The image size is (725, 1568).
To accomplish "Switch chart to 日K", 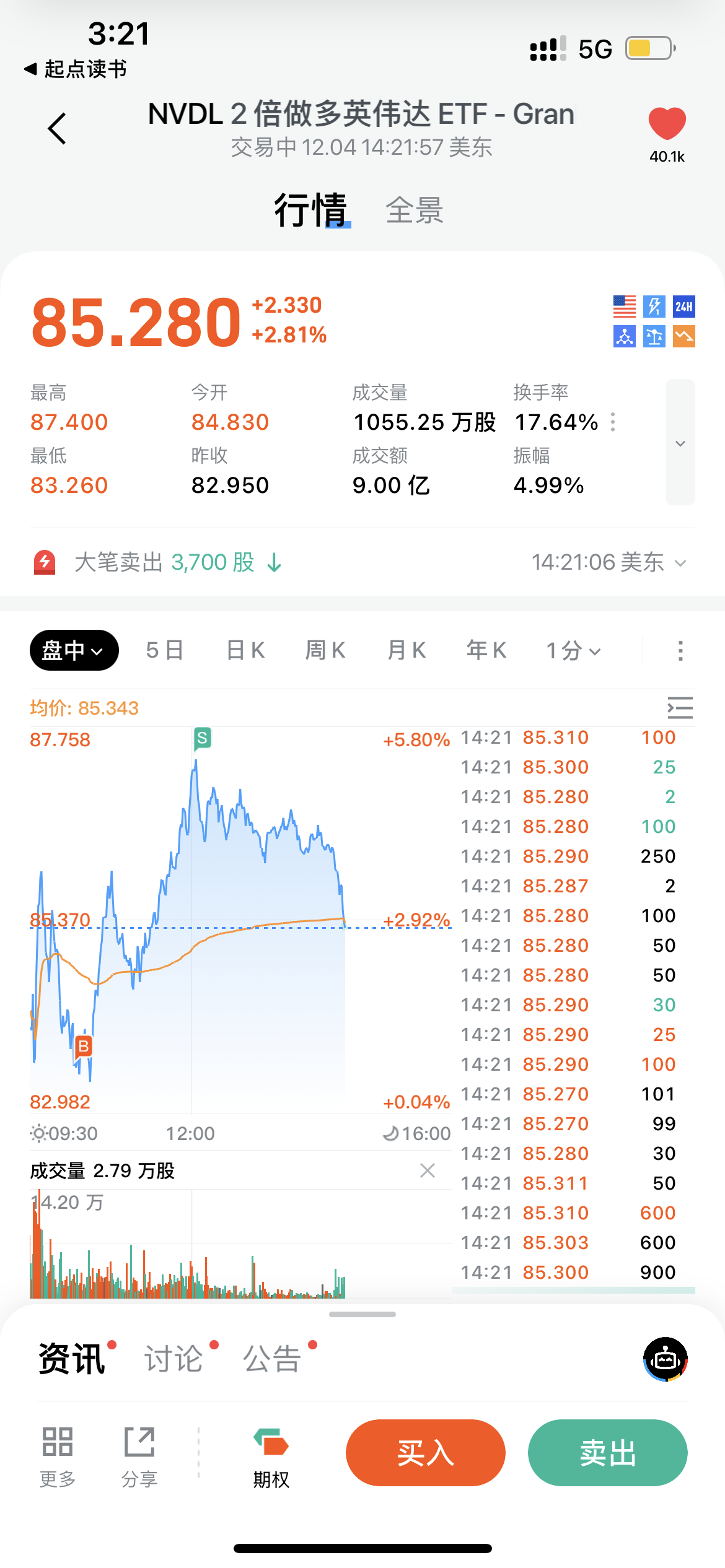I will tap(245, 650).
